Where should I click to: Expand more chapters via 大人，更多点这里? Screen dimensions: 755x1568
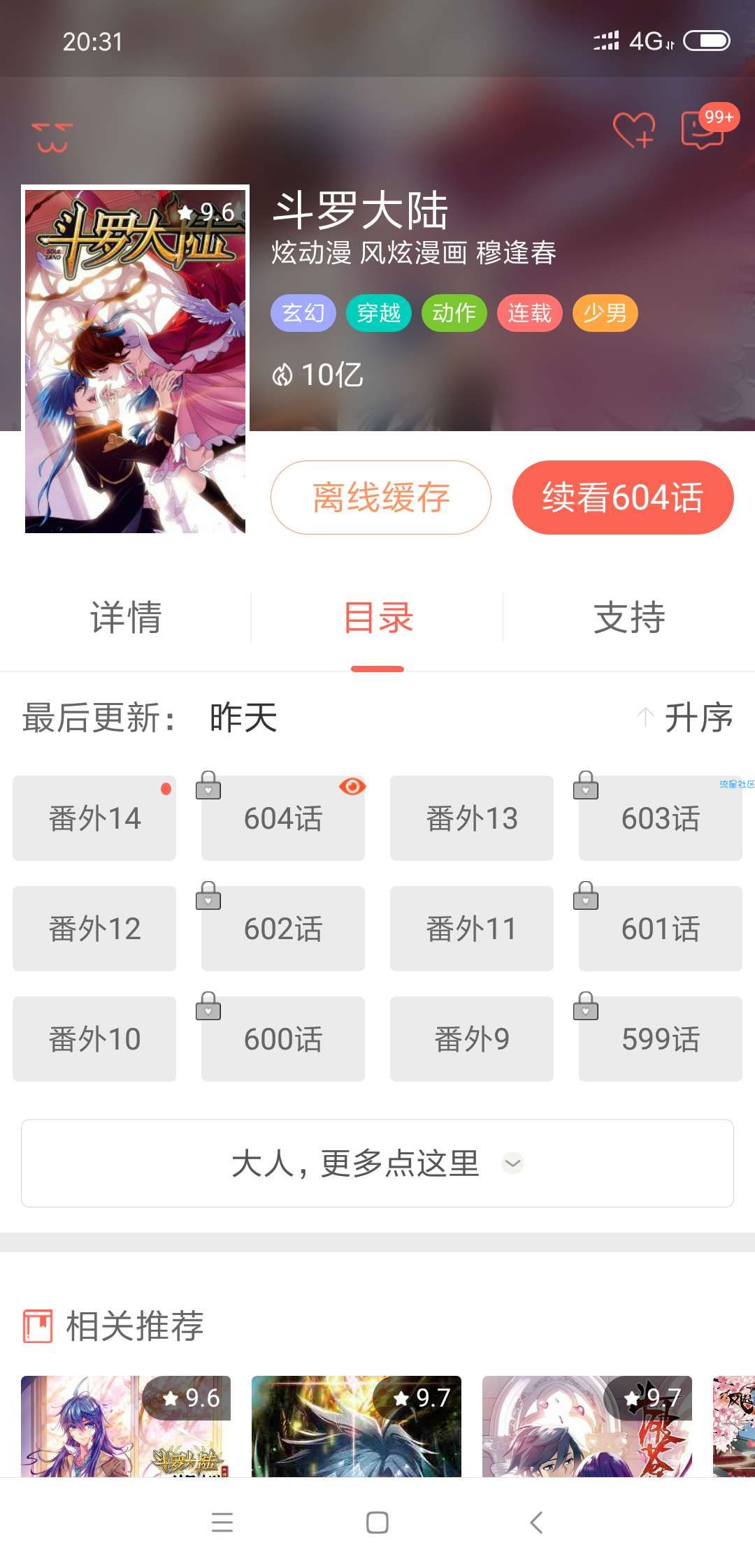pos(377,1163)
